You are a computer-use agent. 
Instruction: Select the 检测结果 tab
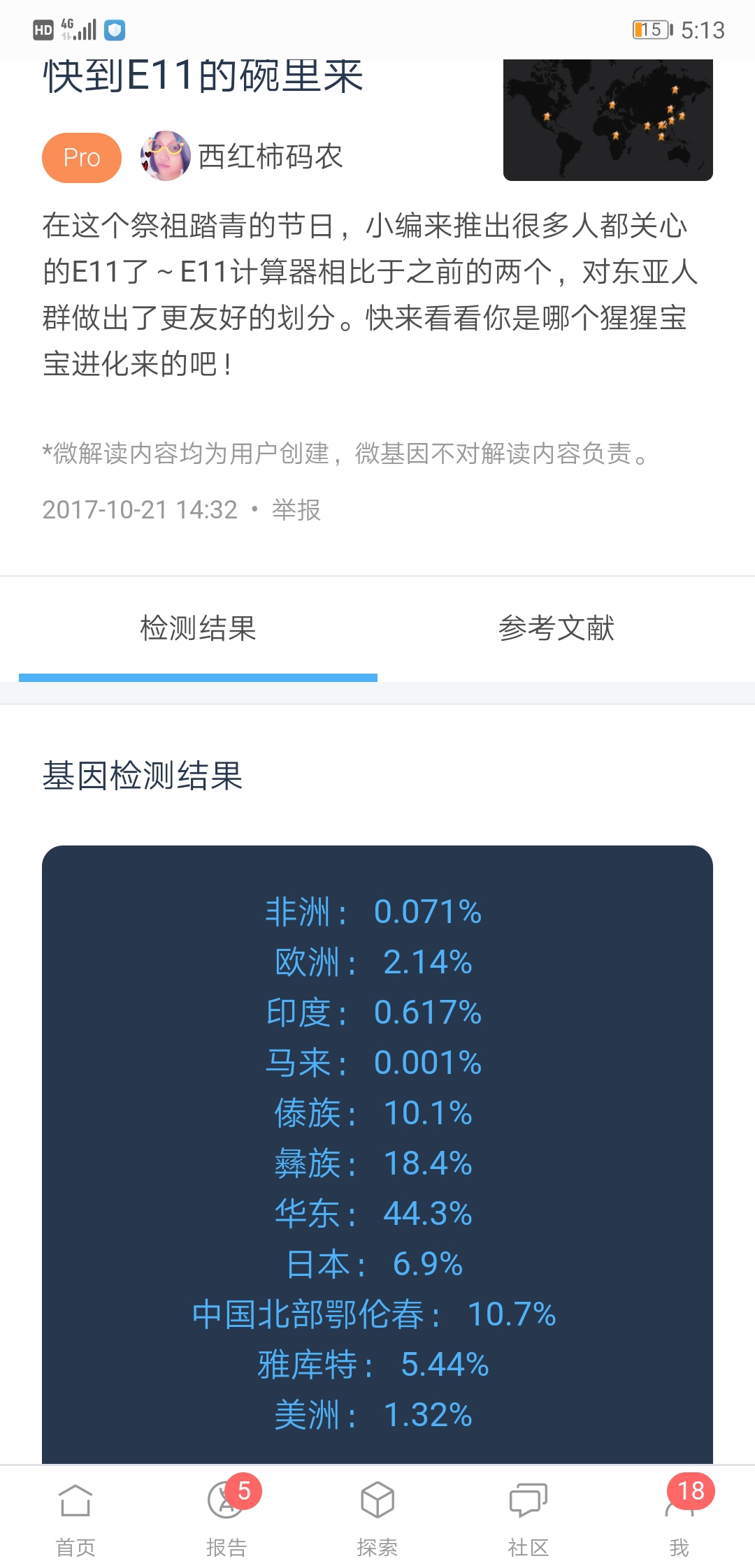(x=198, y=628)
